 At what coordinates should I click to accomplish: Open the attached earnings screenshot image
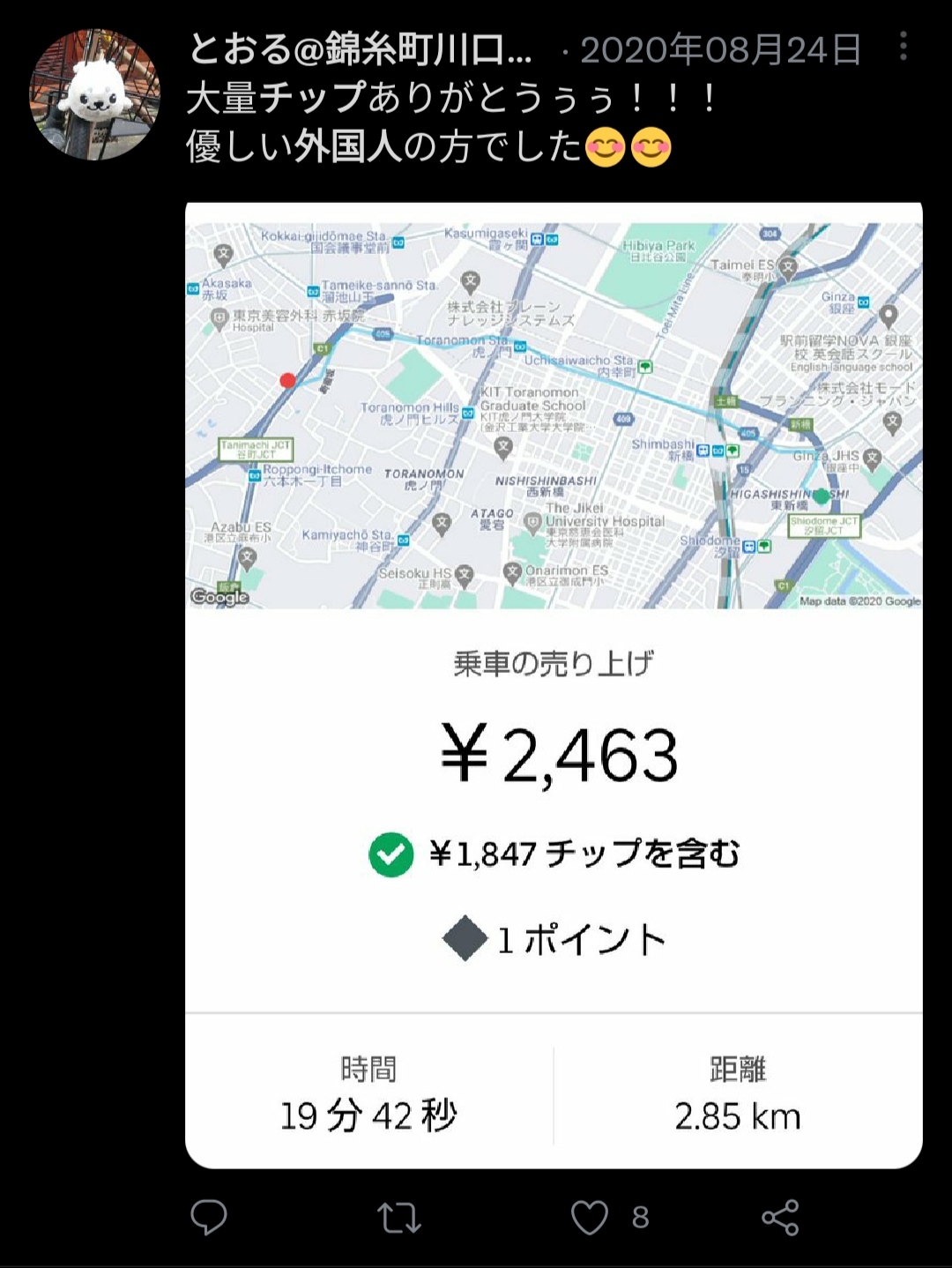(554, 684)
